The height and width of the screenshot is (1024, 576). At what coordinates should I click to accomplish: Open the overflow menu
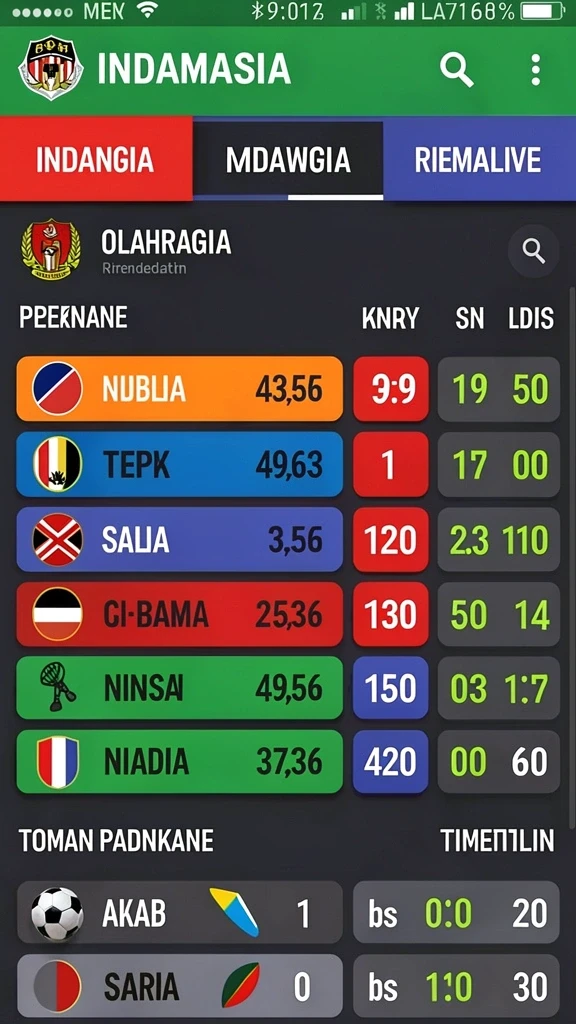click(536, 70)
